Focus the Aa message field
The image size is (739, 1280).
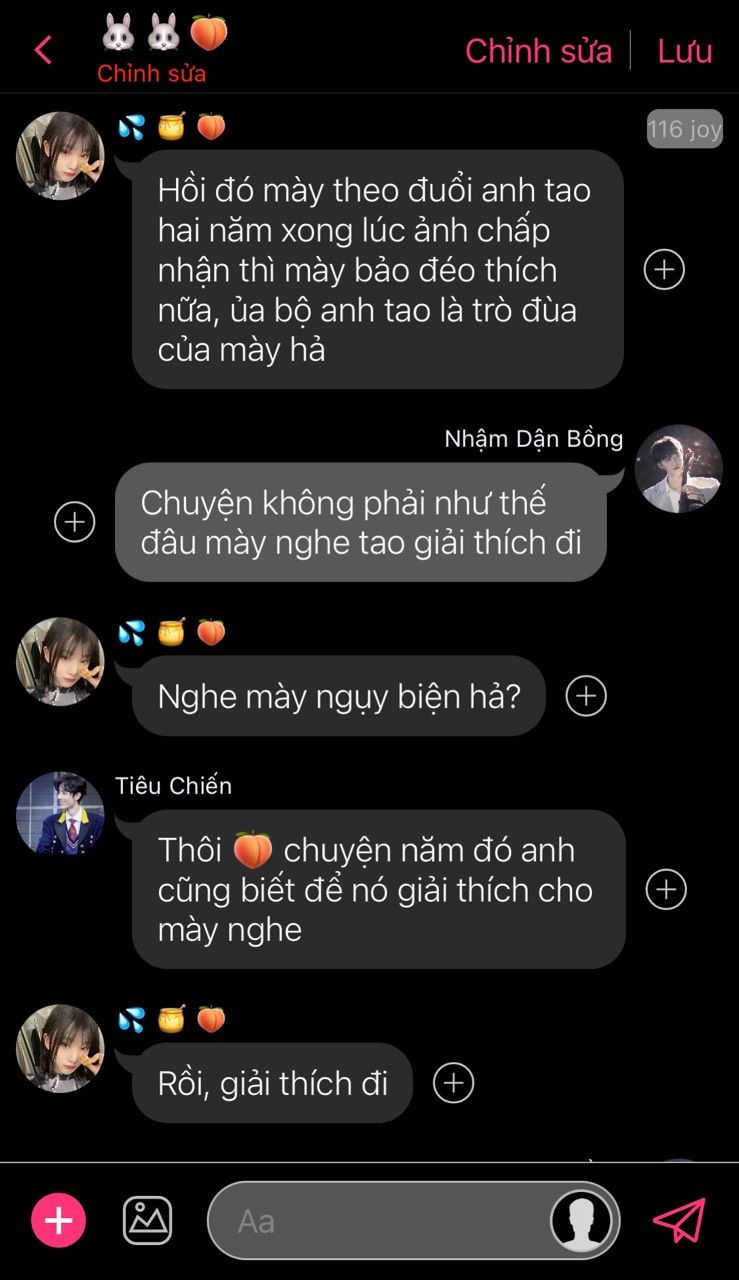(380, 1221)
